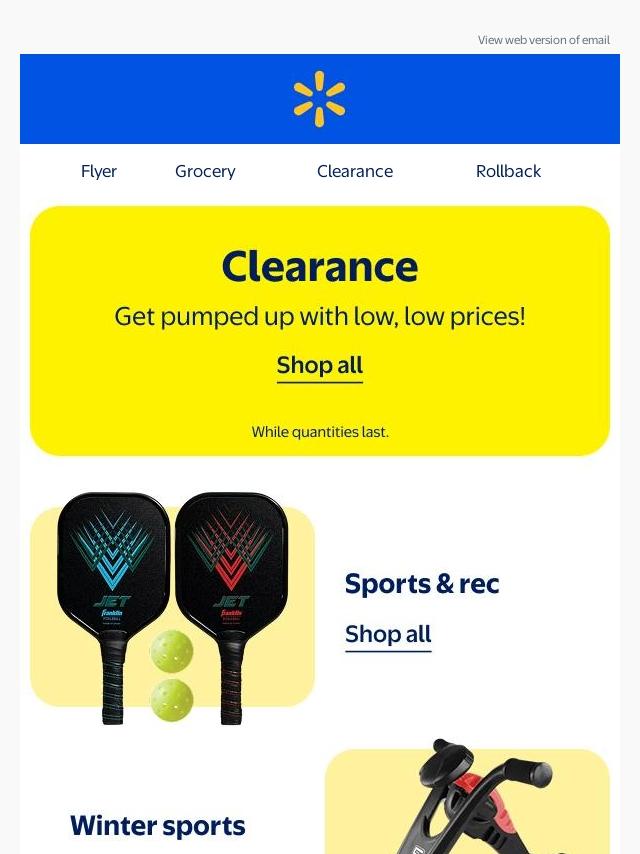
Task: Tap the Walmart spark logo header
Action: tap(319, 99)
